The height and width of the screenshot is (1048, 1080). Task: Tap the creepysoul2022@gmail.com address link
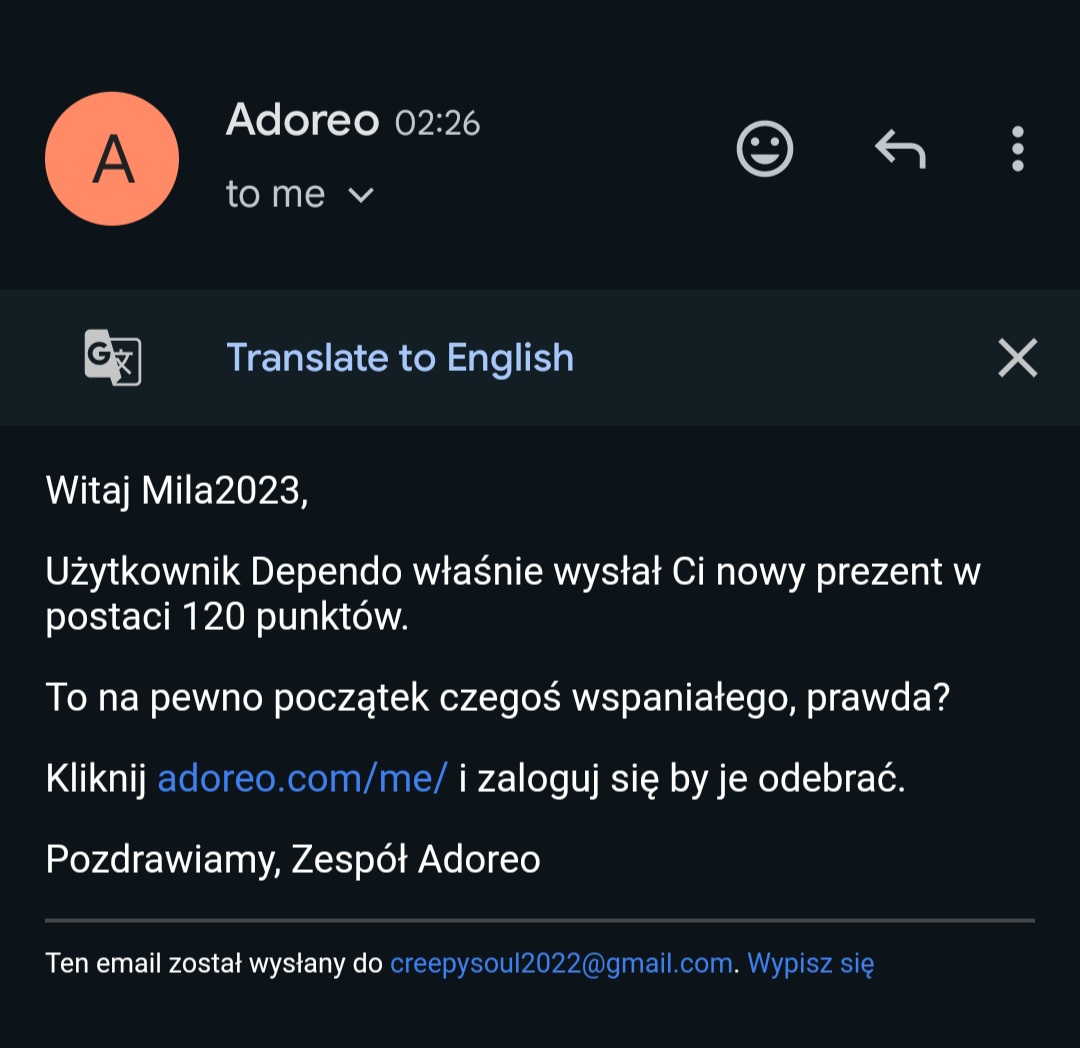[561, 964]
